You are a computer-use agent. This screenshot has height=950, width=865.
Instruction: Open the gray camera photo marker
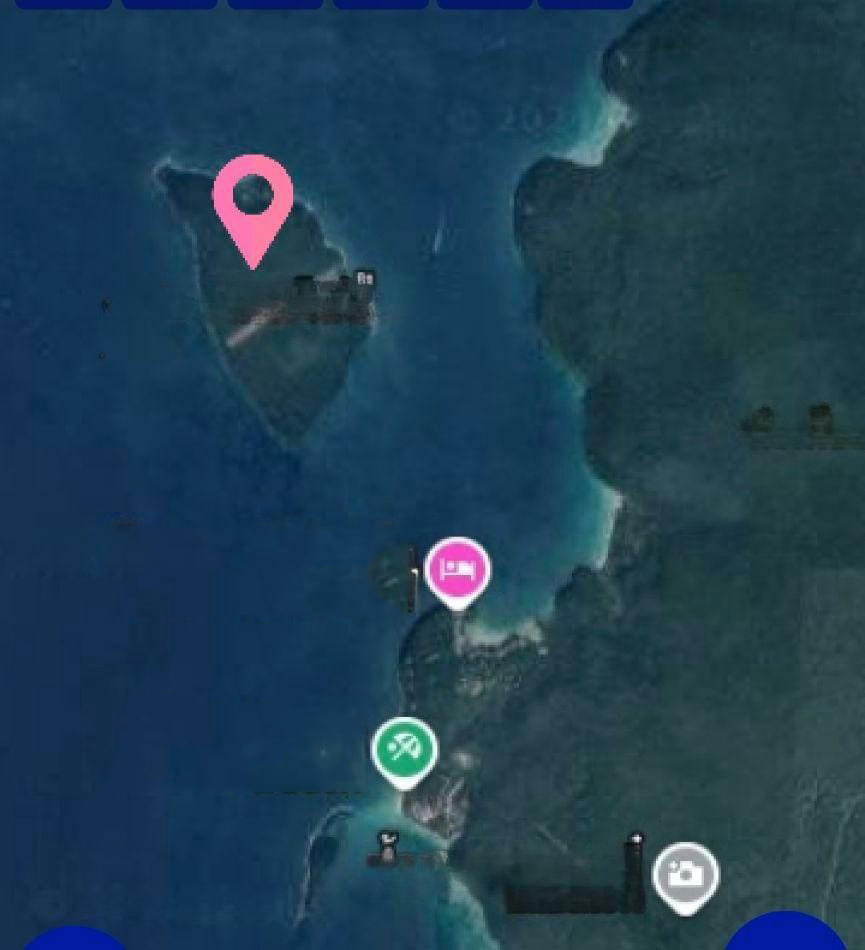coord(685,875)
